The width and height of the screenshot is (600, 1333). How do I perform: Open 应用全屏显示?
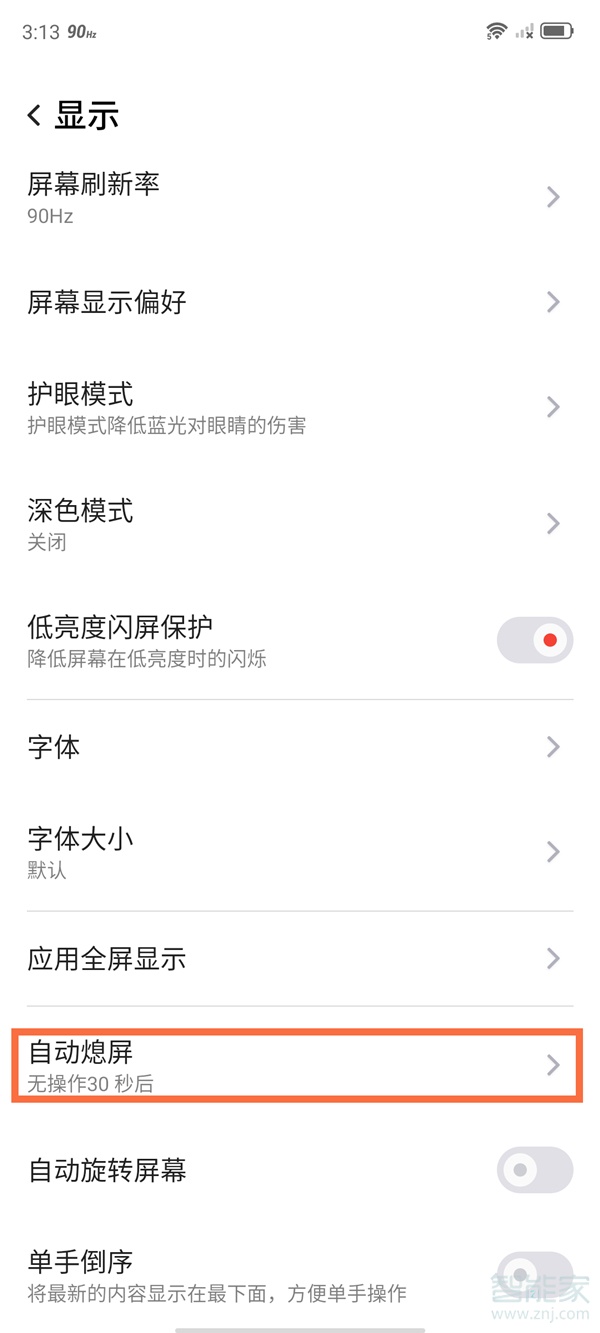click(298, 959)
